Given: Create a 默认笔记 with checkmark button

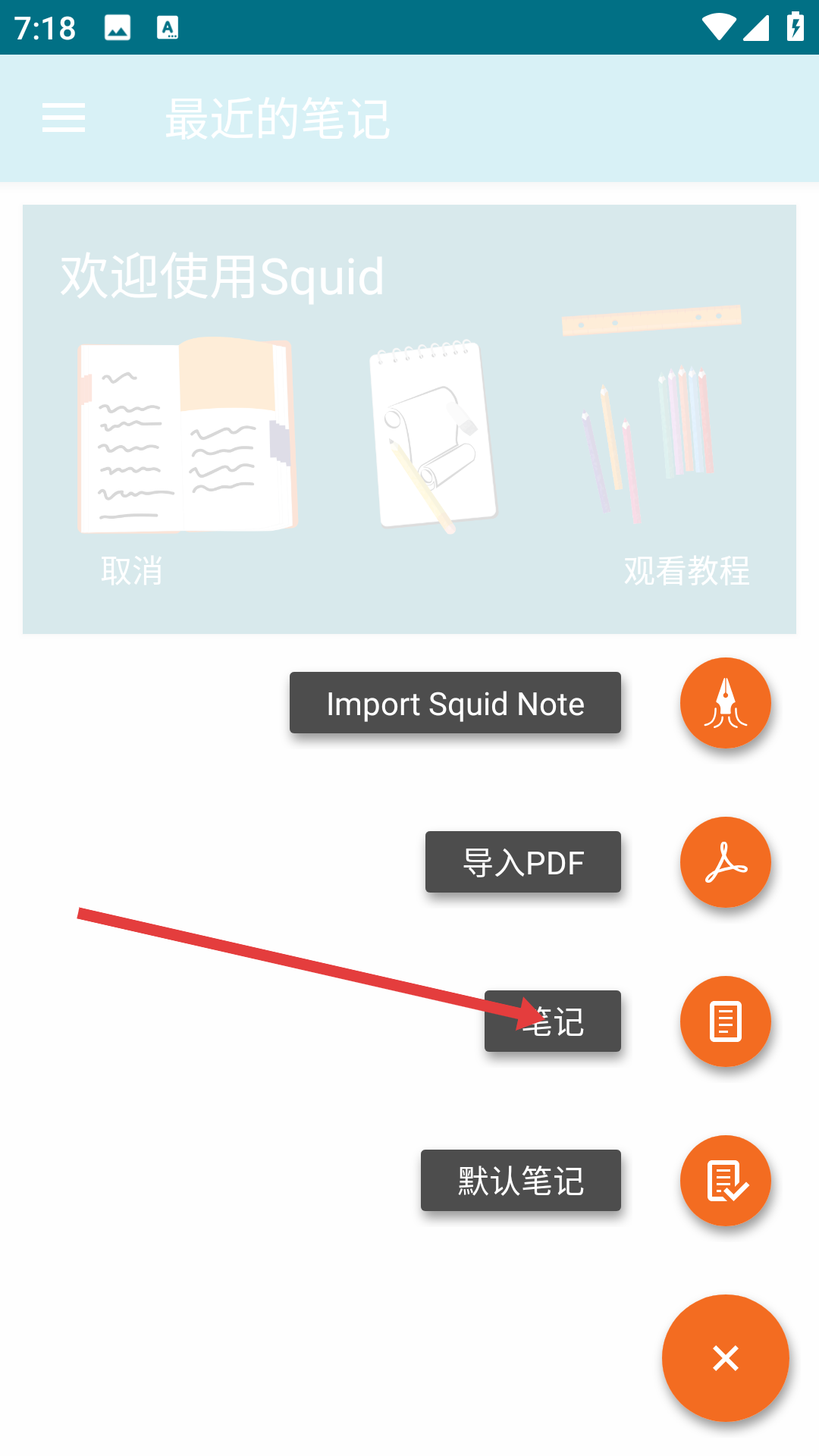Looking at the screenshot, I should [726, 1181].
